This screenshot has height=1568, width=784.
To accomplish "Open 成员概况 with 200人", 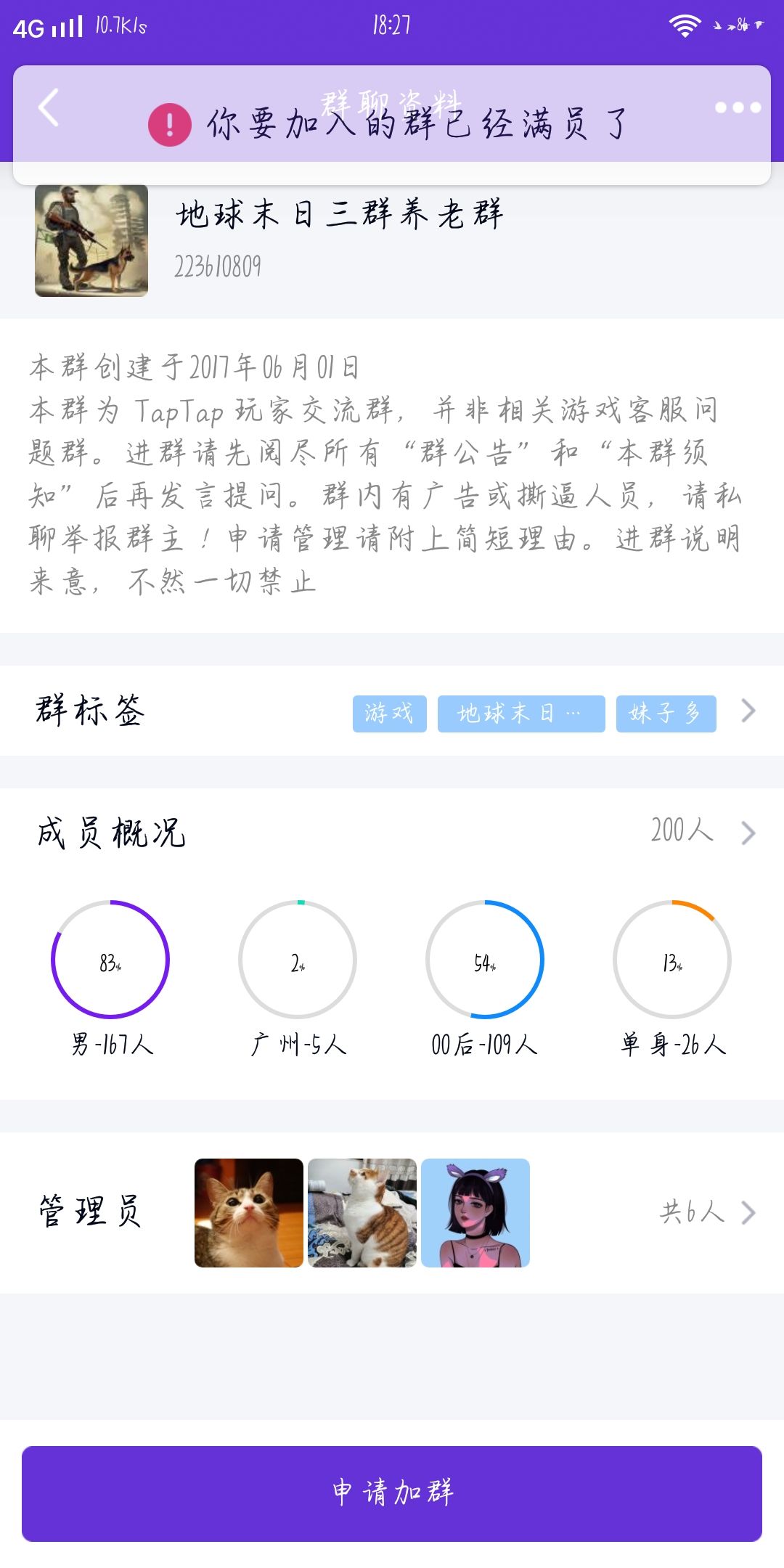I will [392, 832].
